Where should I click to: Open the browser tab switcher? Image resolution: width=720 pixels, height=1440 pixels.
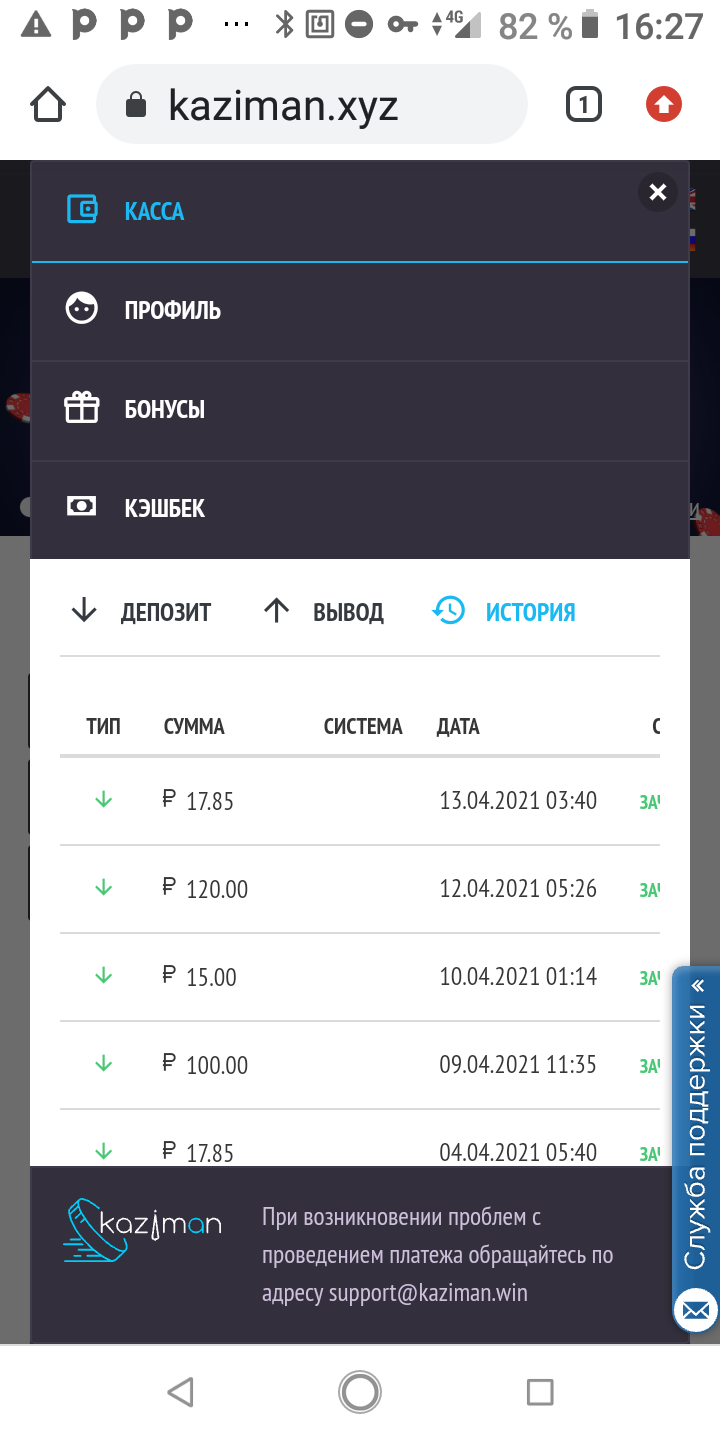click(x=584, y=105)
